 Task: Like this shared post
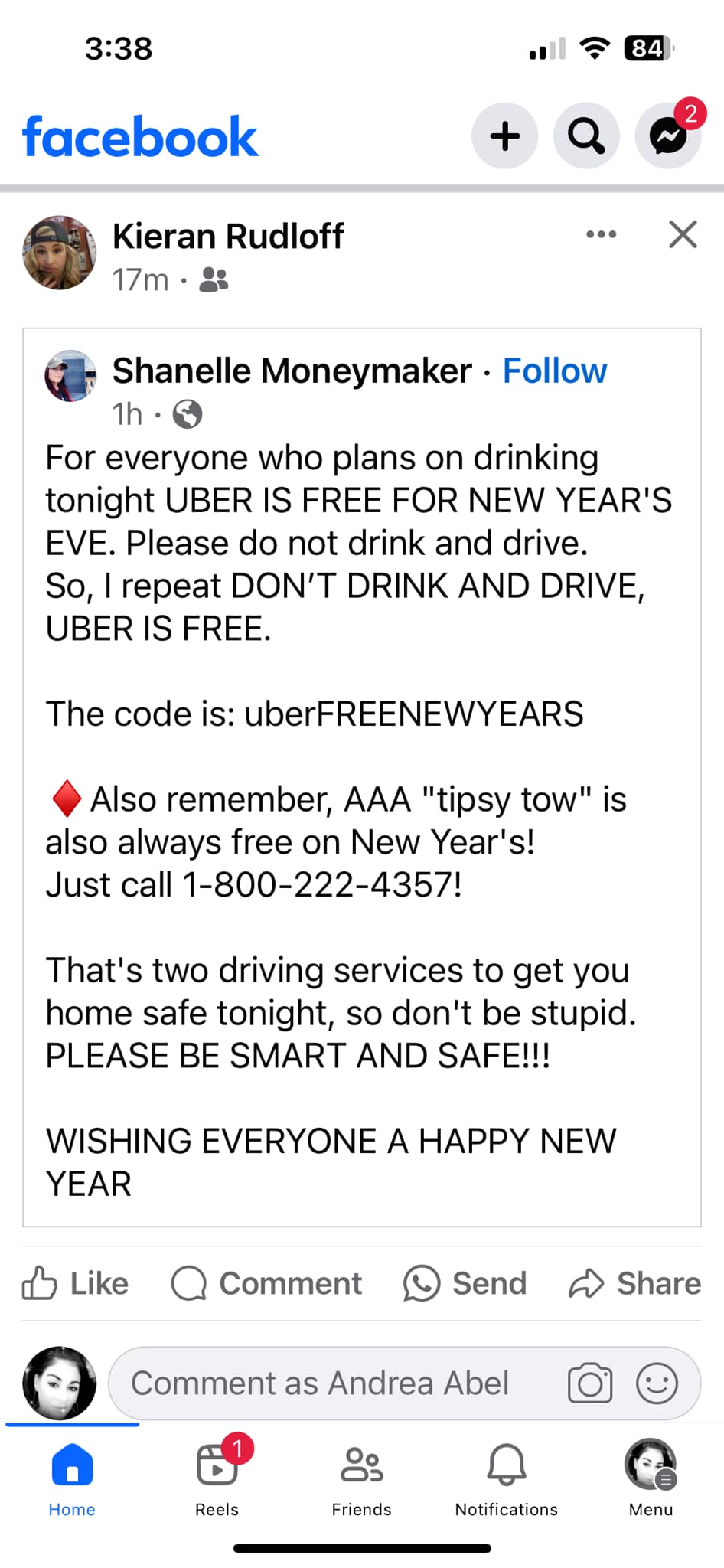(x=75, y=1284)
